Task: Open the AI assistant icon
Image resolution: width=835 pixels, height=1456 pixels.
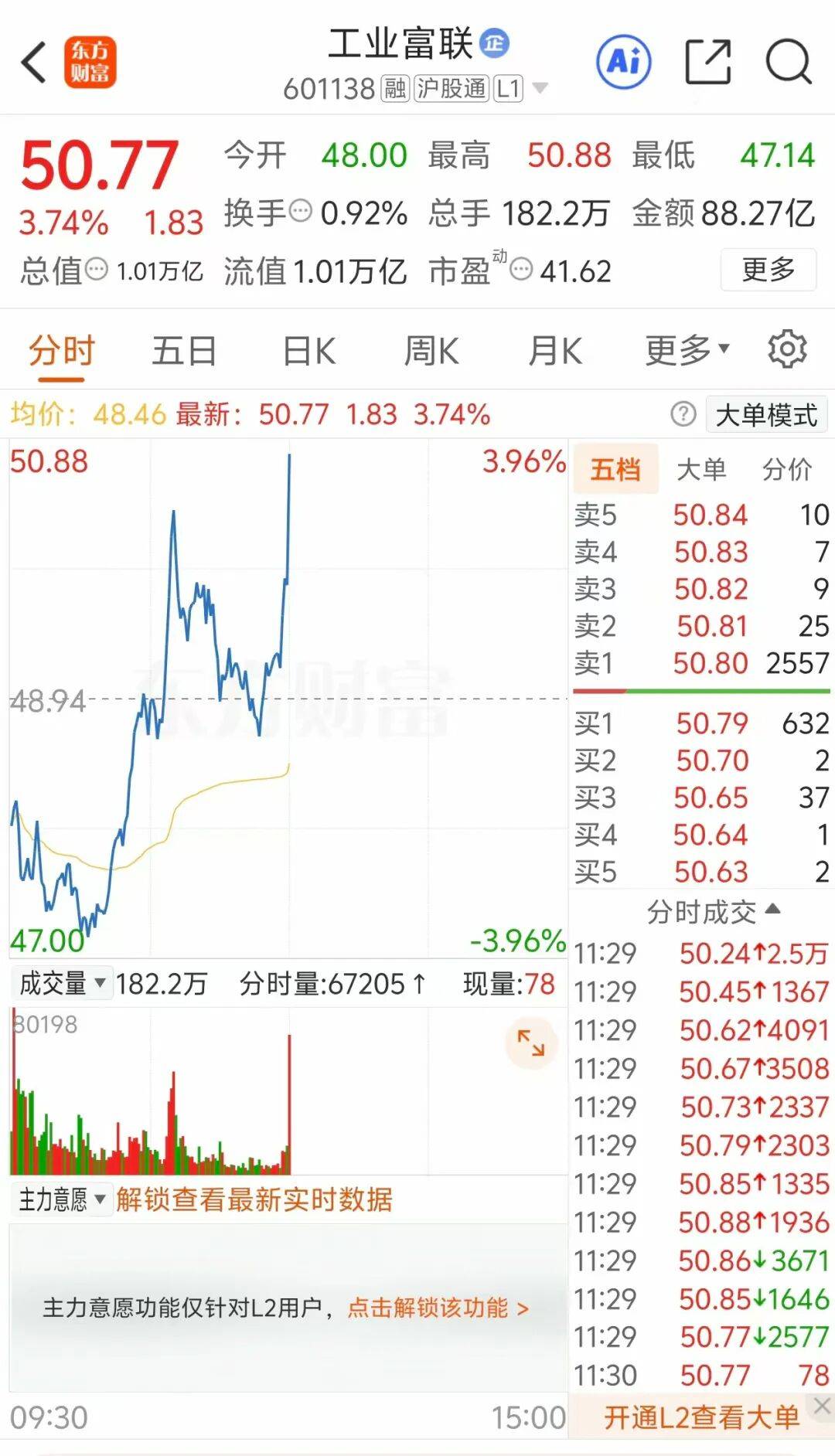Action: [624, 61]
